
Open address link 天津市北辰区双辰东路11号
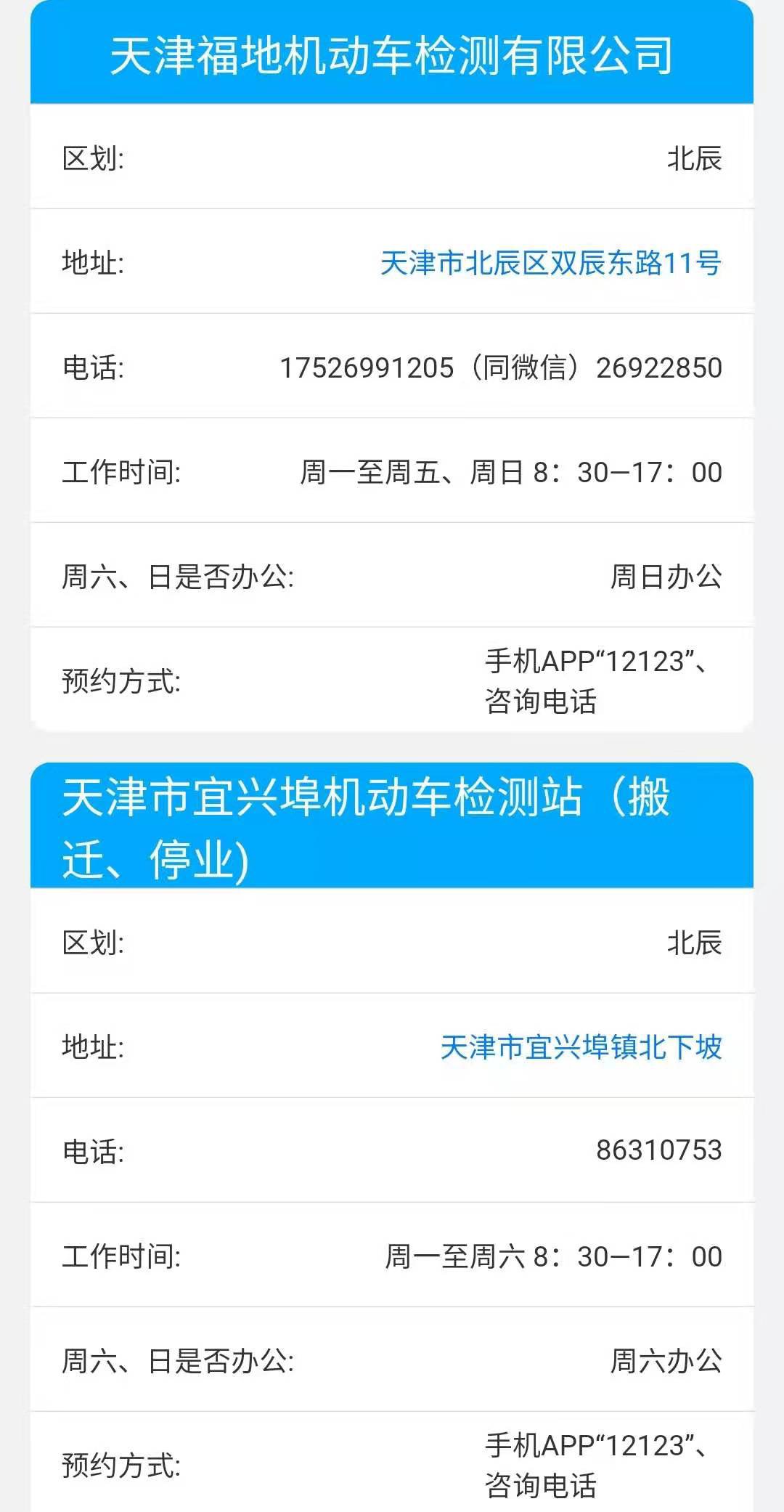[550, 263]
